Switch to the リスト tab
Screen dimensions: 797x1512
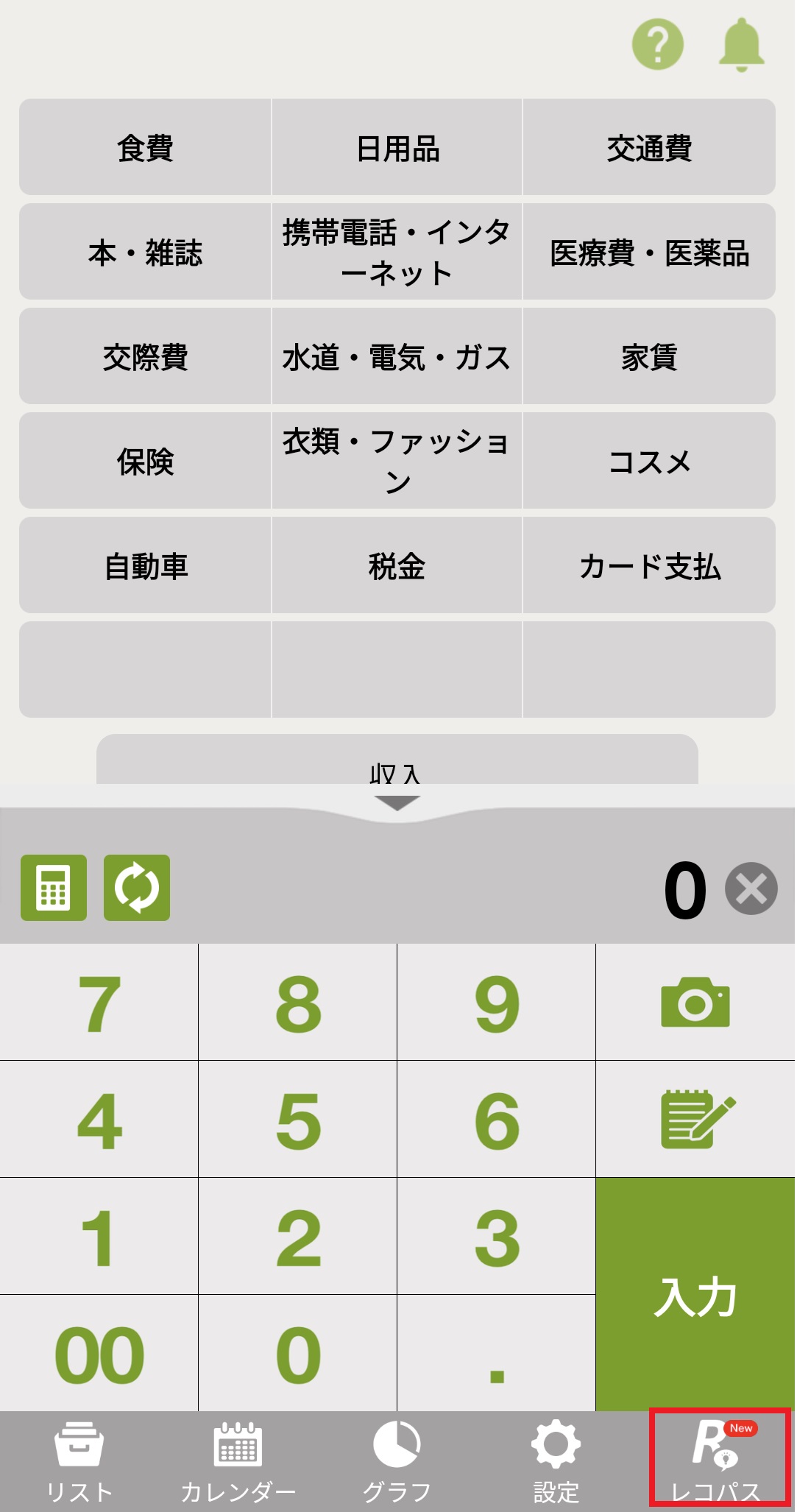(79, 1460)
